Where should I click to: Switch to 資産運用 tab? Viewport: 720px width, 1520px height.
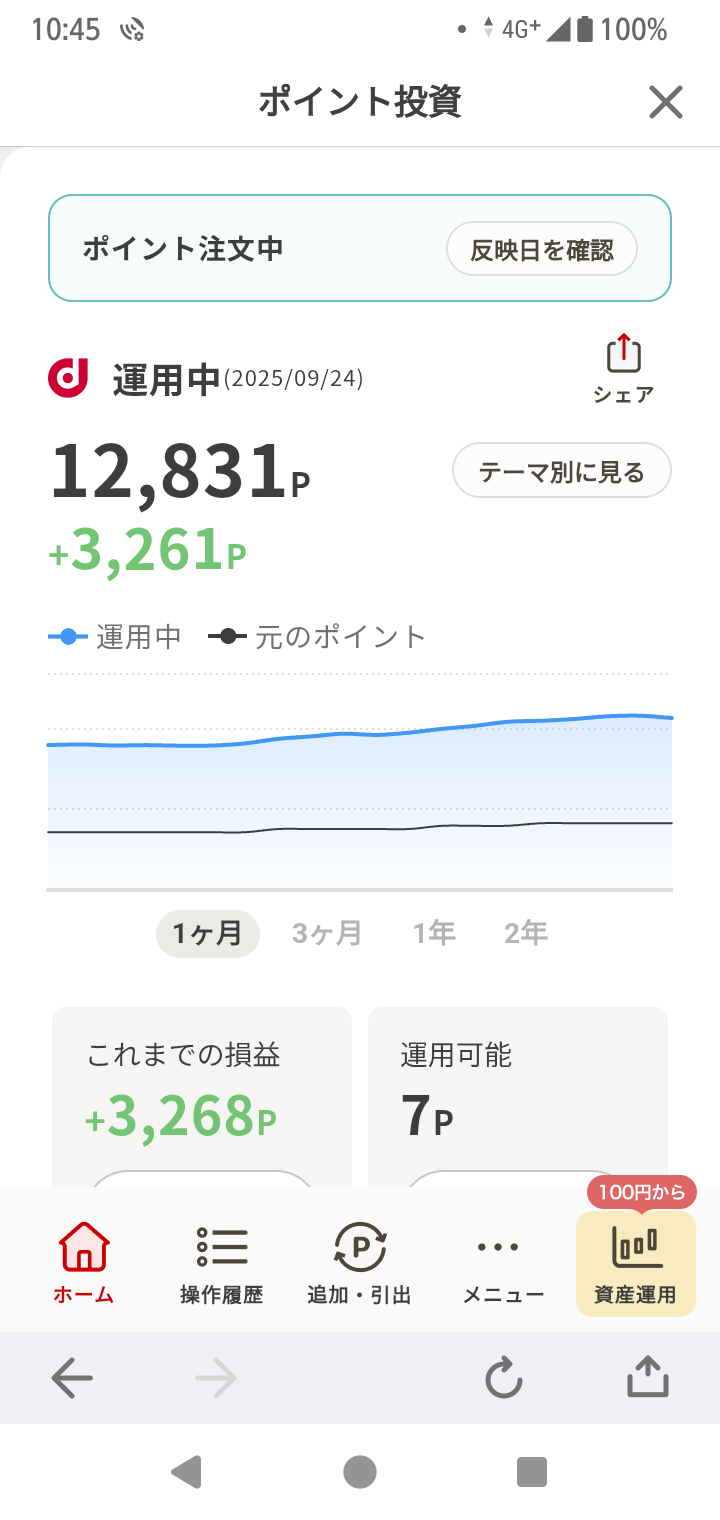[635, 1262]
